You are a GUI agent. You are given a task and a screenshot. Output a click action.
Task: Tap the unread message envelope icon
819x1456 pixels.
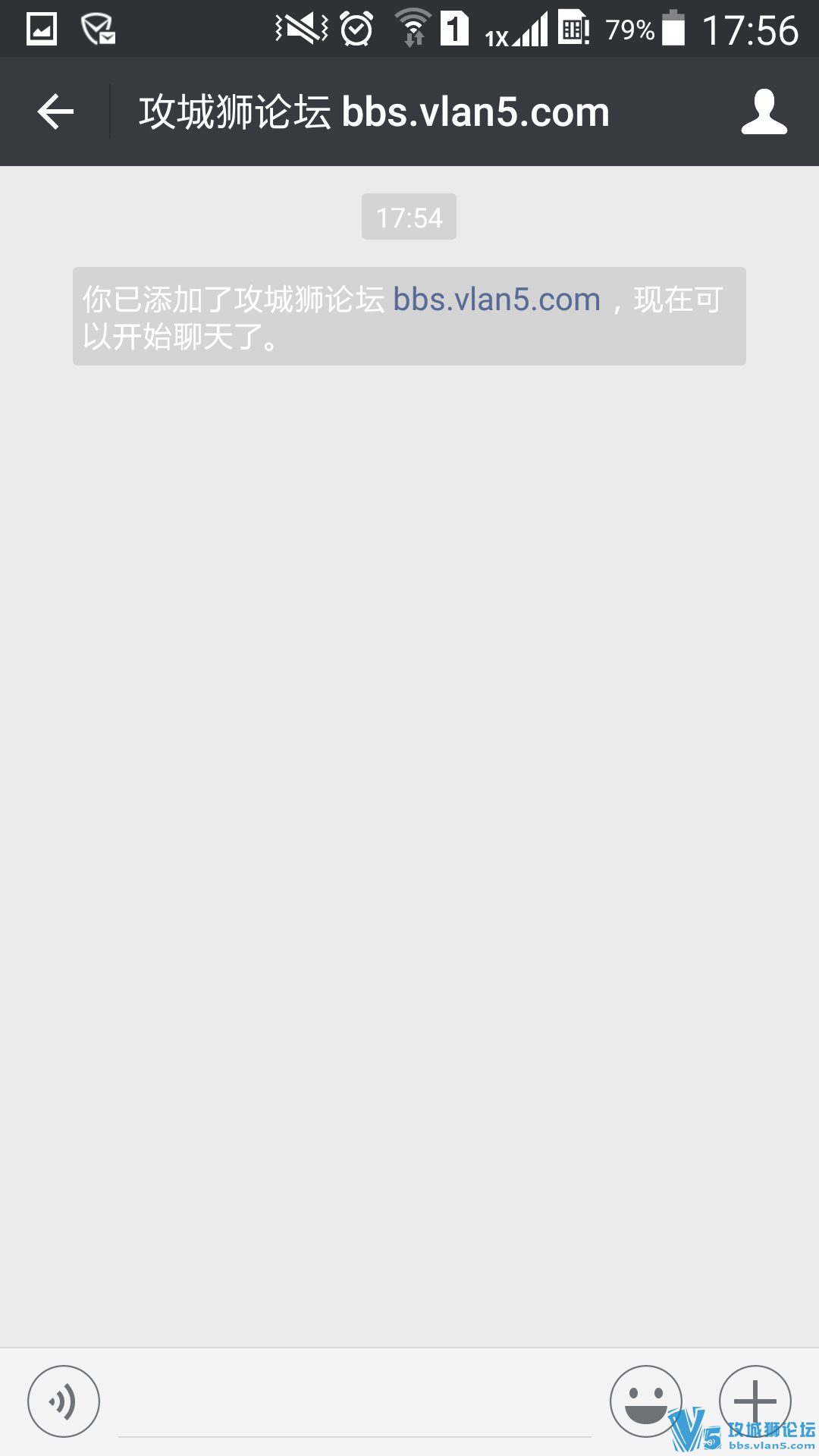pos(99,27)
